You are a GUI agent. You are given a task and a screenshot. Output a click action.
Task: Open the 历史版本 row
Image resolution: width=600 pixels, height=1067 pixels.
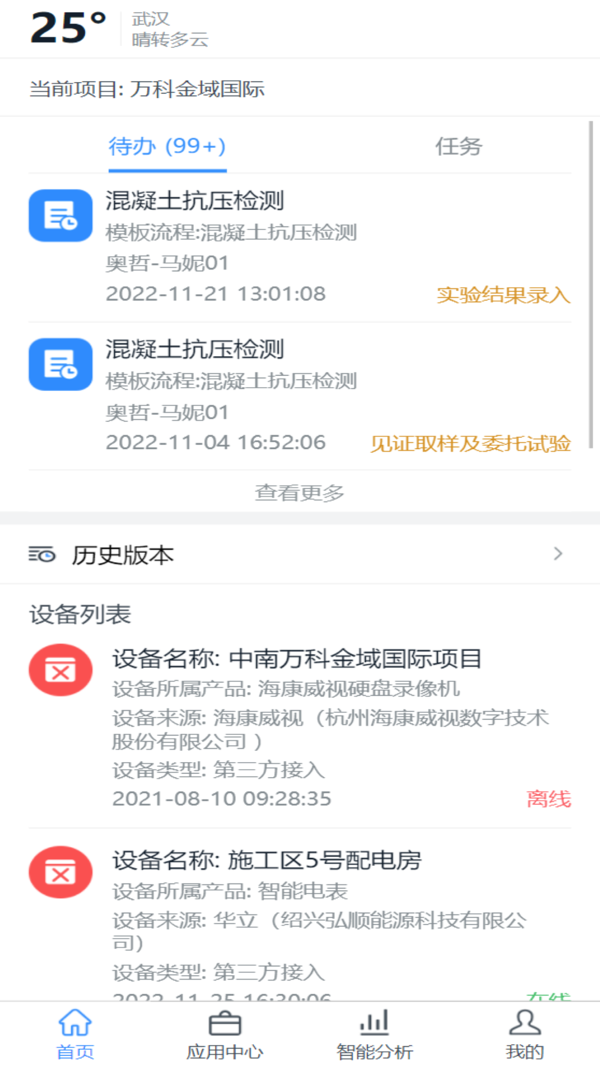(300, 555)
